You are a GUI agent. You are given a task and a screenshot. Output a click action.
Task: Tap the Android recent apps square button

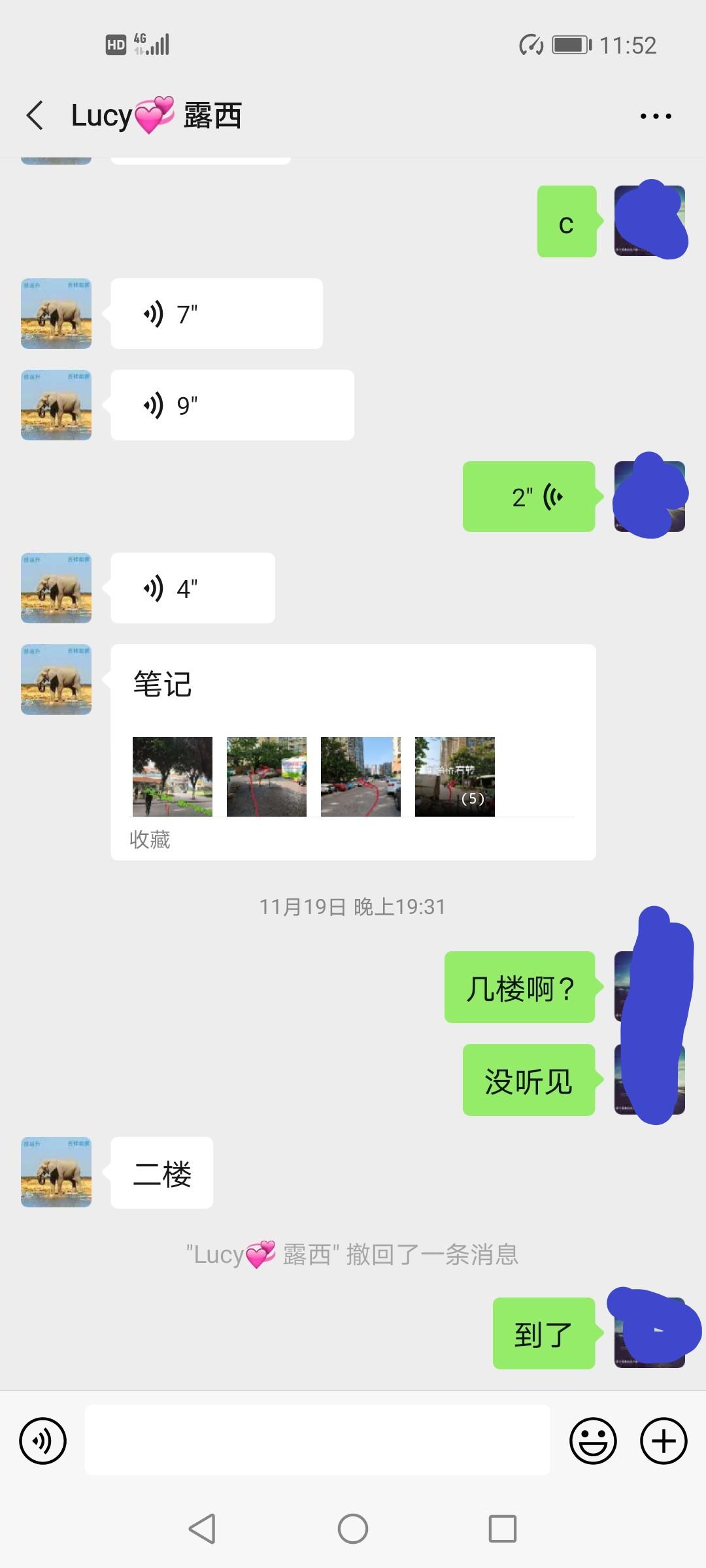[502, 1527]
